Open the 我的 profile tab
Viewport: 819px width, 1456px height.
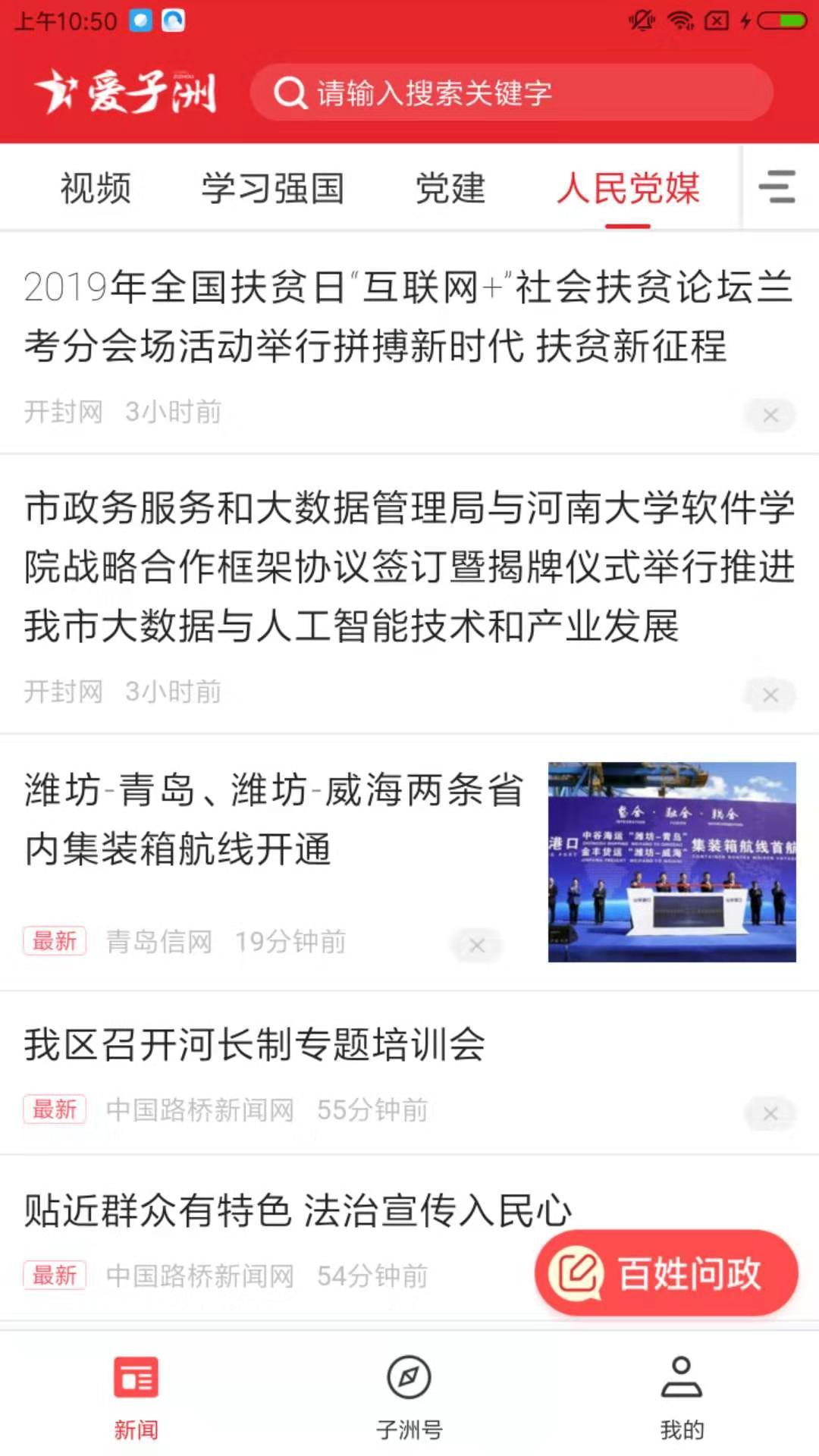coord(682,1397)
